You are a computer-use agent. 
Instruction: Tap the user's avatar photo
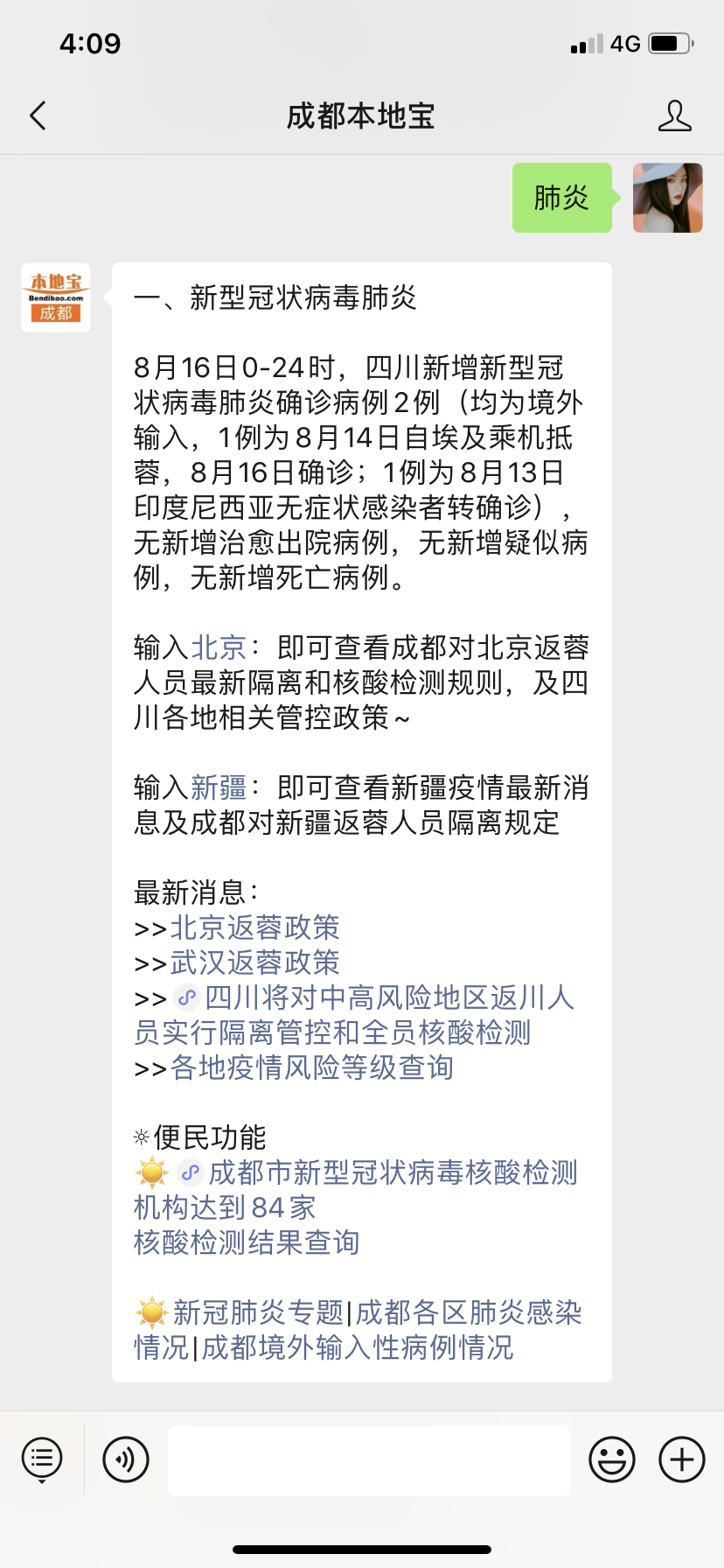coord(667,198)
